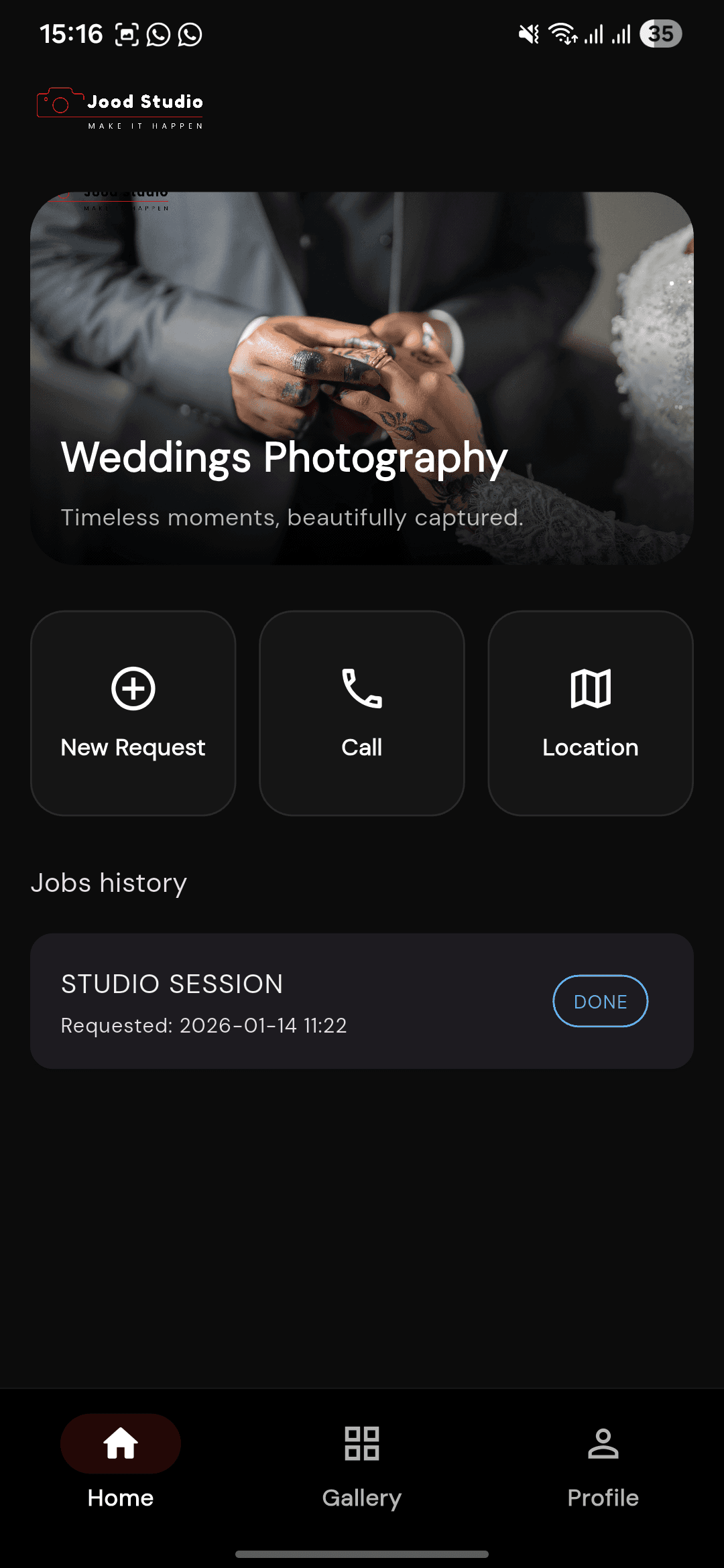Tap the gesture navigation bar at bottom
The height and width of the screenshot is (1568, 724).
tap(362, 1553)
